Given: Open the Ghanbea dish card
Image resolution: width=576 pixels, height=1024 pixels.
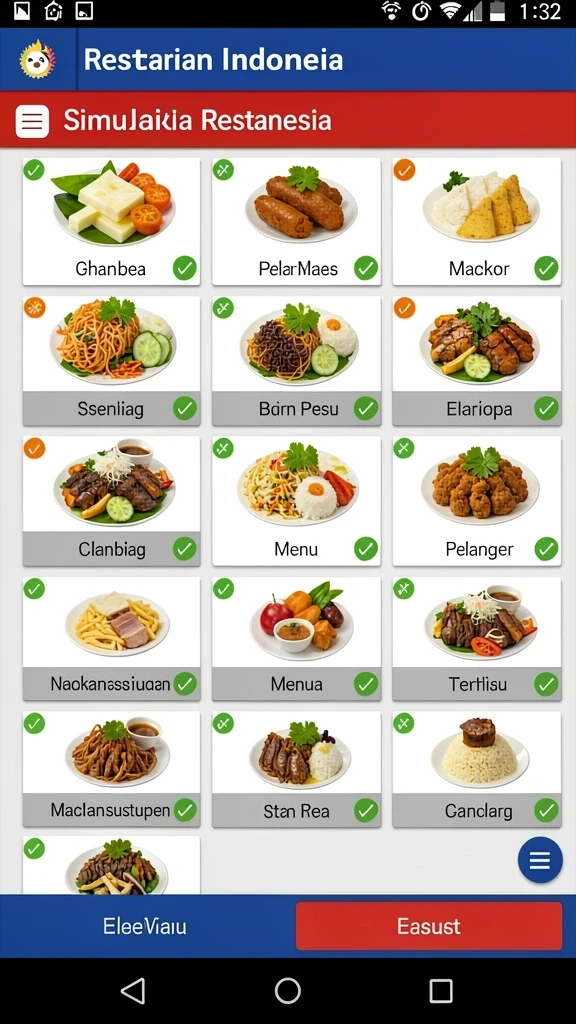Looking at the screenshot, I should (112, 221).
